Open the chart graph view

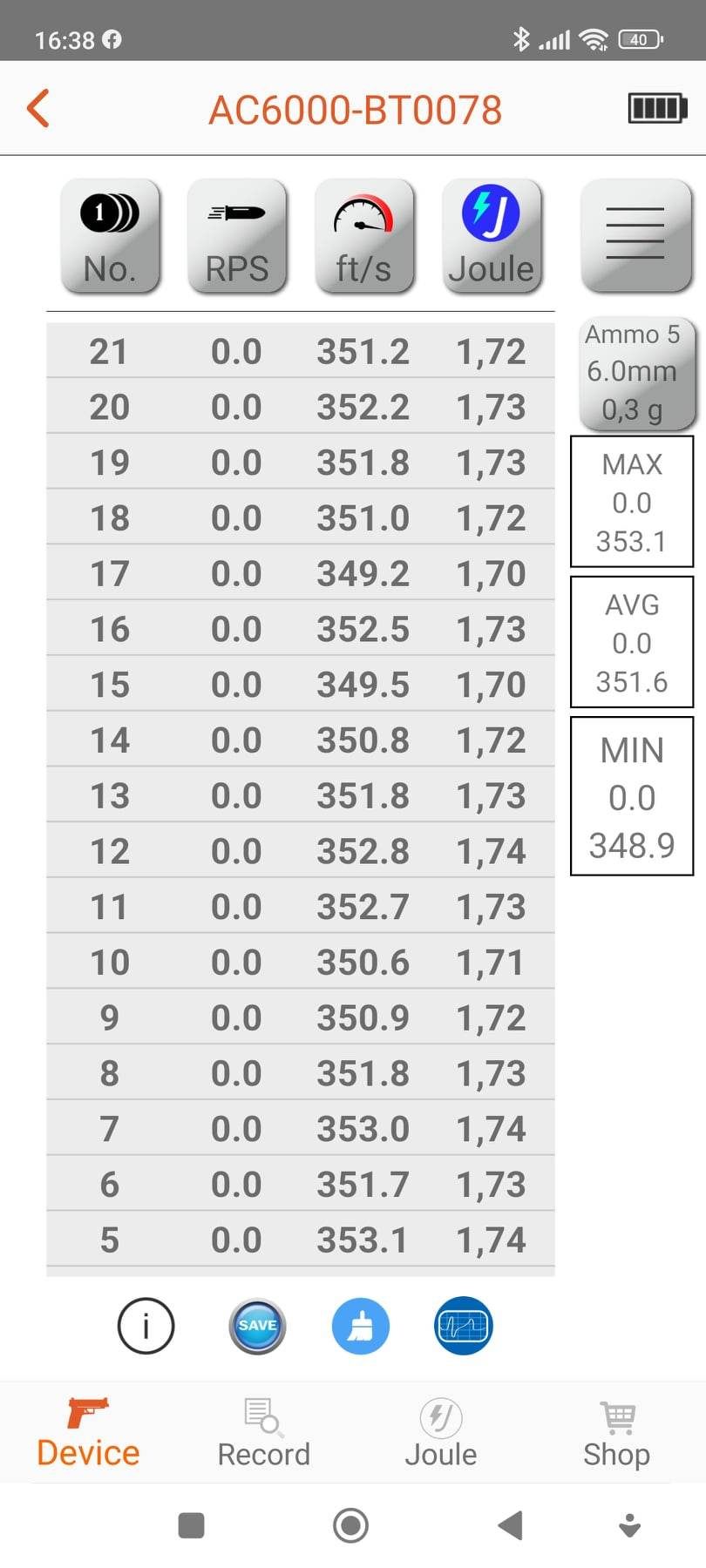pos(464,1326)
